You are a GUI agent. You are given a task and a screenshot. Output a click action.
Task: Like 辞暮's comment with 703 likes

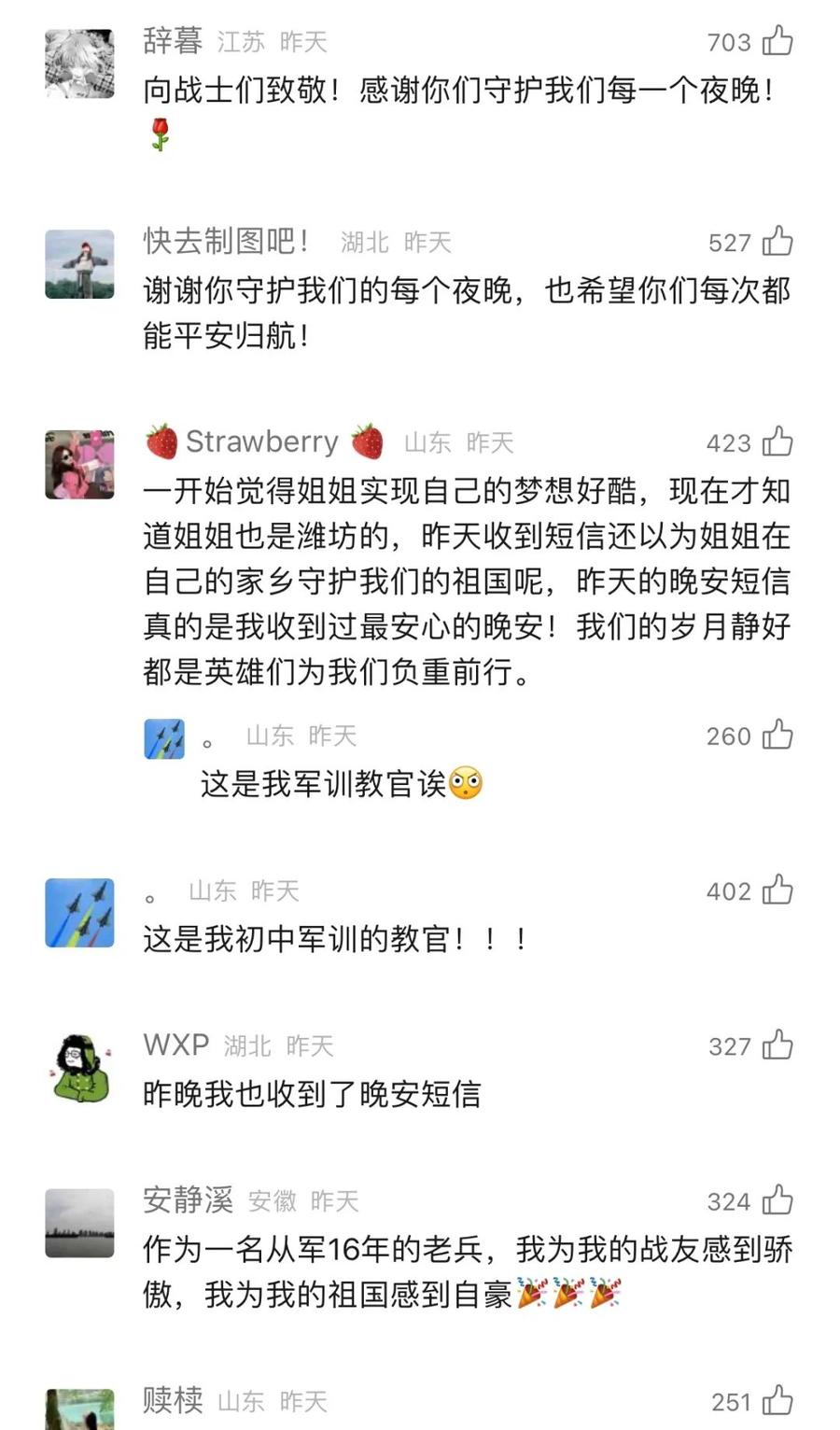pos(777,41)
